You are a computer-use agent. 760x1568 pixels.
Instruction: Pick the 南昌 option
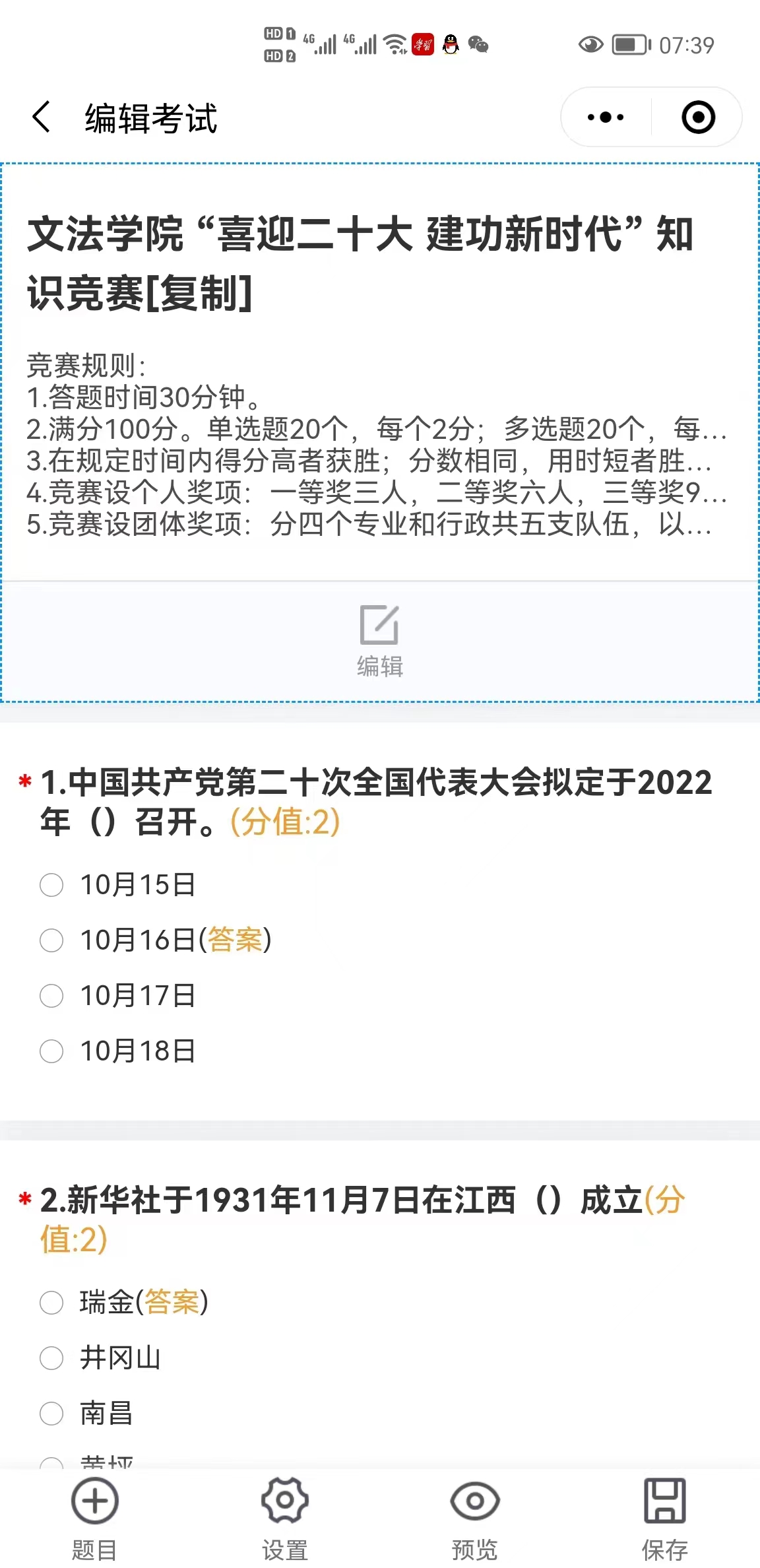click(x=51, y=1414)
